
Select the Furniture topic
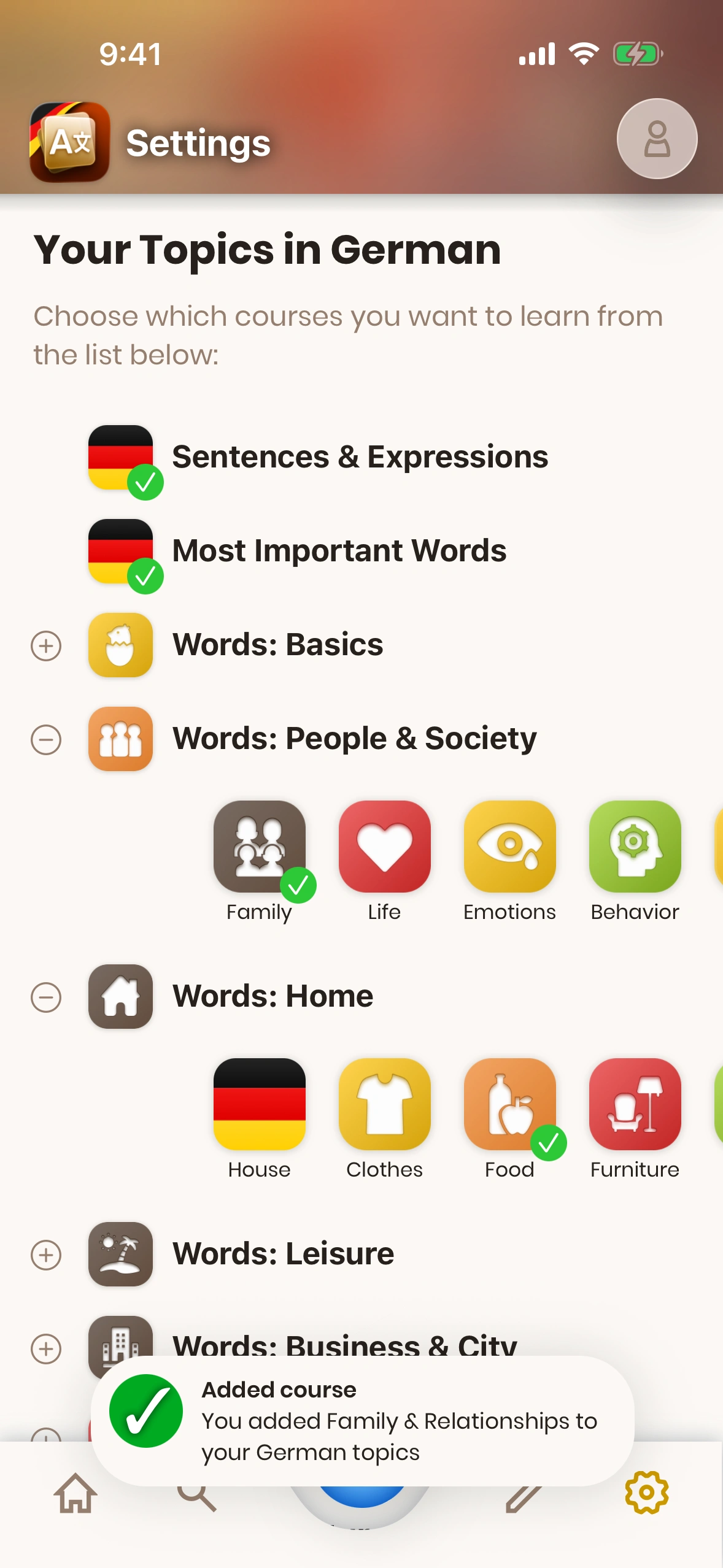(x=635, y=1105)
